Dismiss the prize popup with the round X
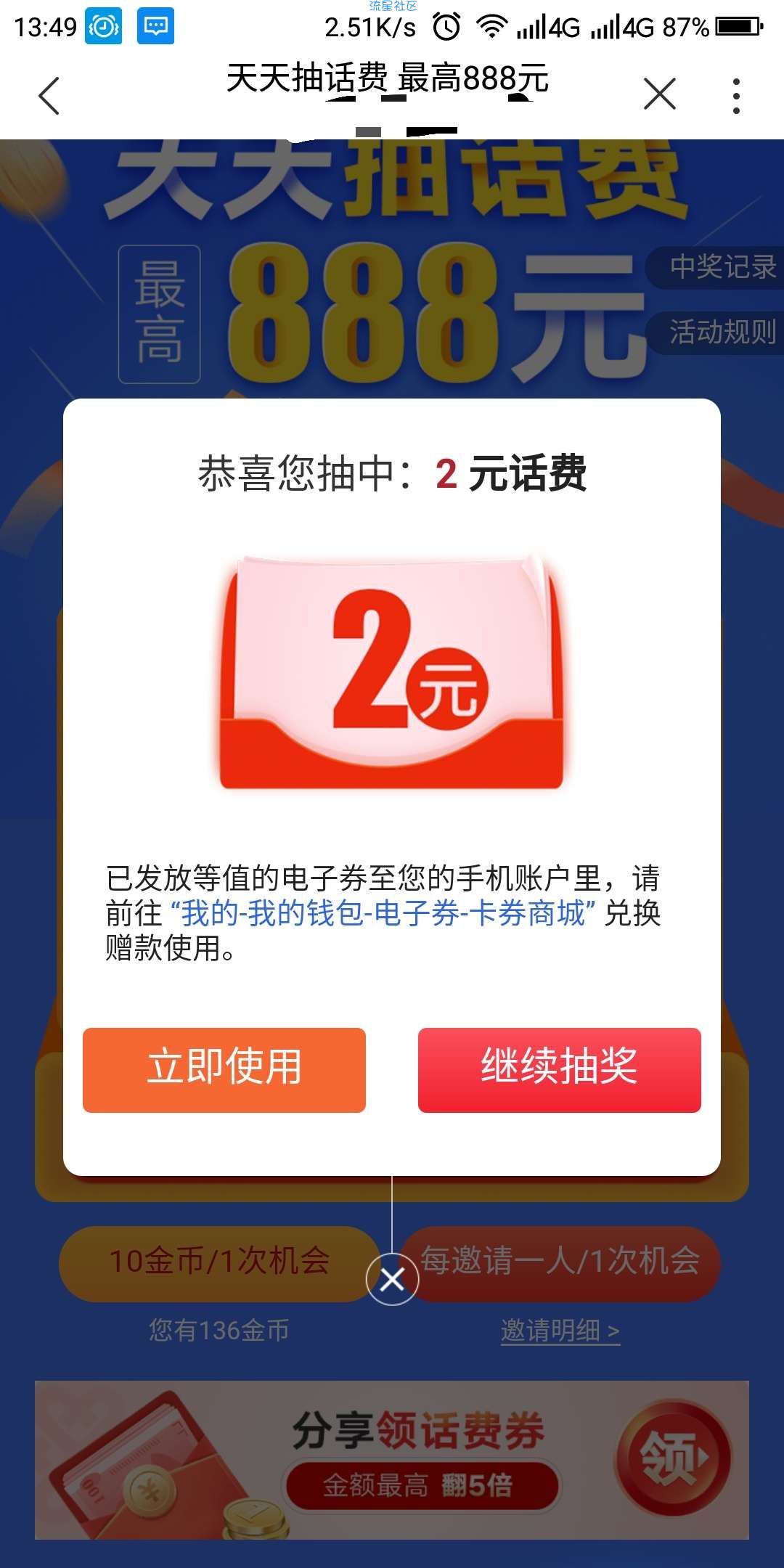 point(392,1279)
